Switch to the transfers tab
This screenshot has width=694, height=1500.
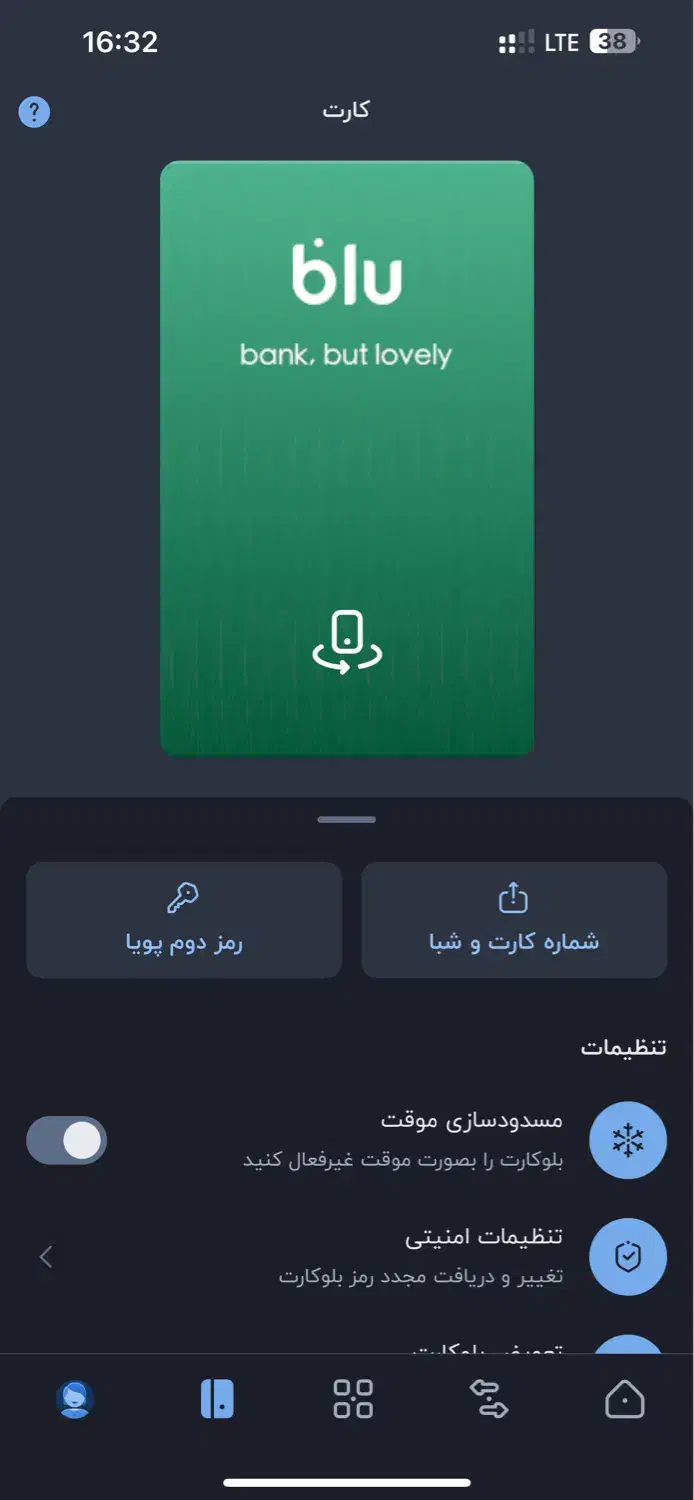click(x=489, y=1399)
